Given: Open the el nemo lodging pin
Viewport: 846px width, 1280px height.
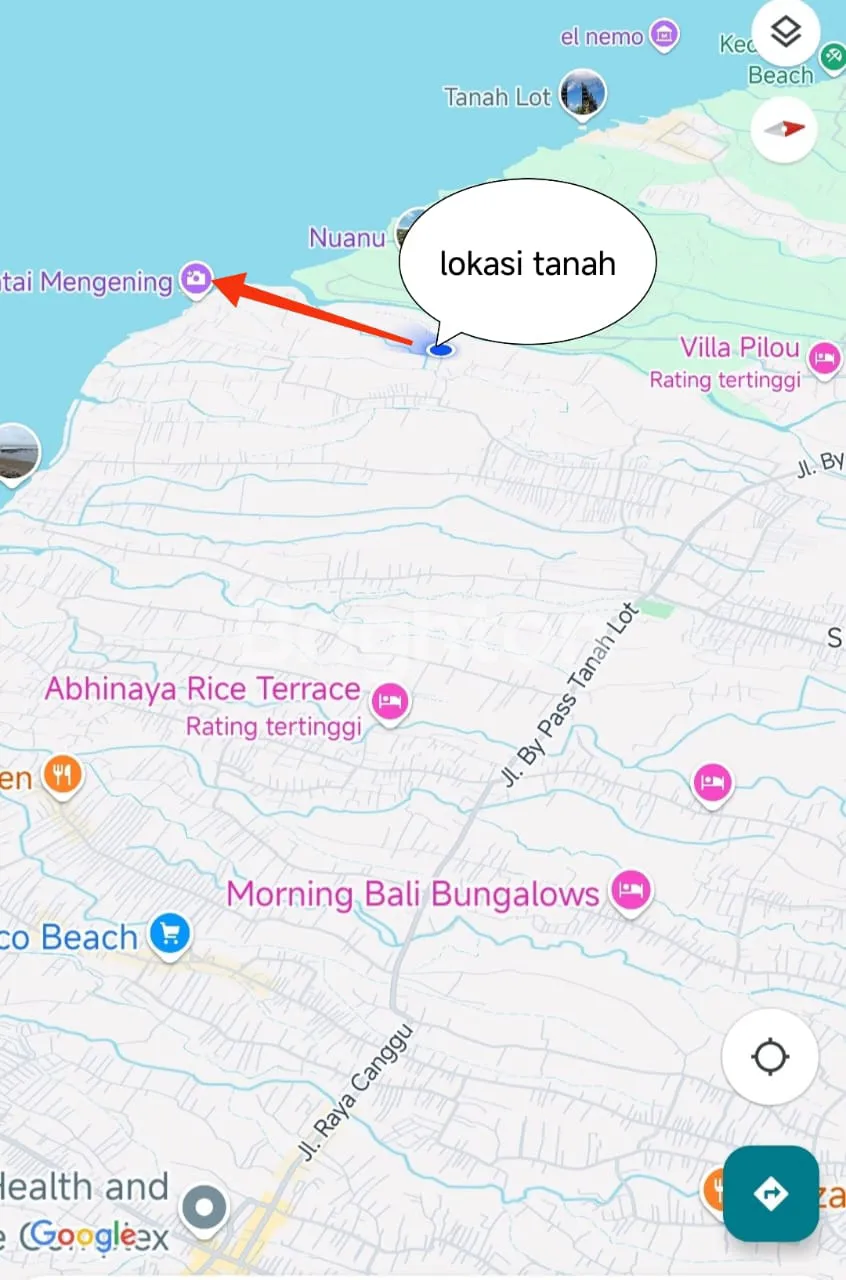Looking at the screenshot, I should [664, 36].
